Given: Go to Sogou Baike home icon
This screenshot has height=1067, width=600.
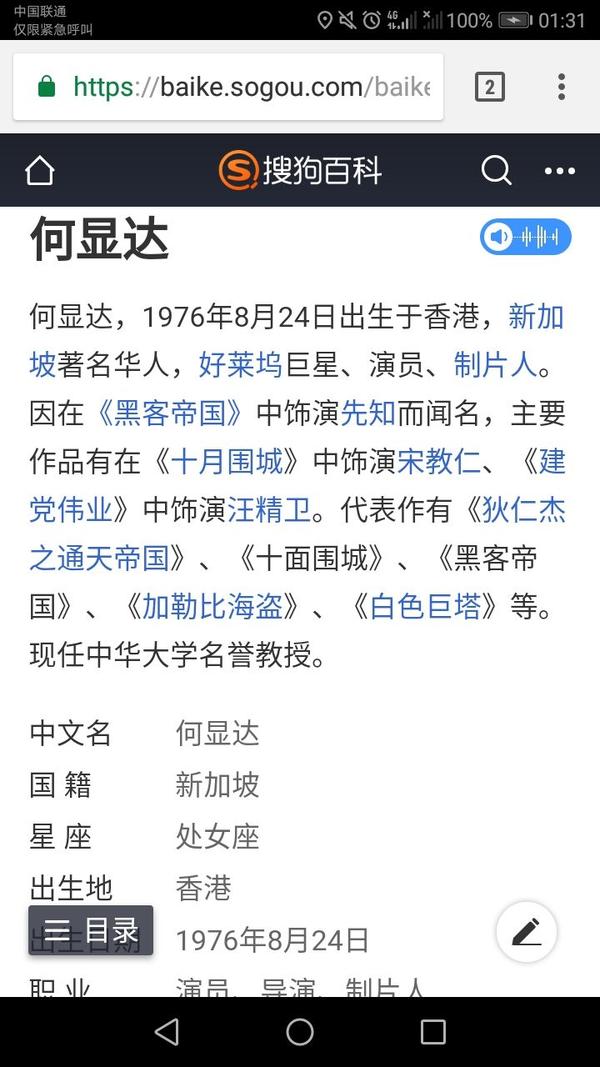Looking at the screenshot, I should pyautogui.click(x=39, y=171).
